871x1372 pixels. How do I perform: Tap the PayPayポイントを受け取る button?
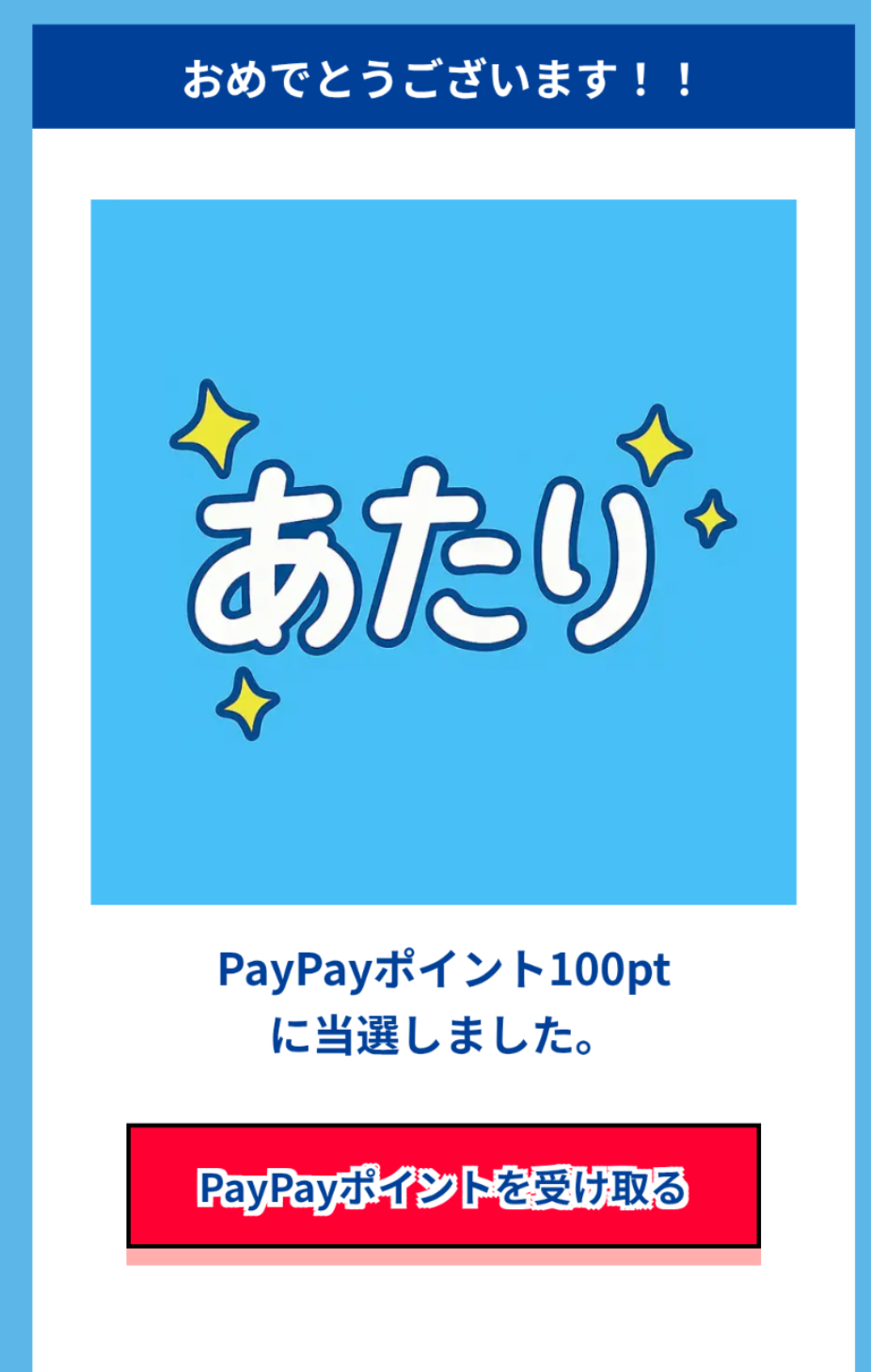443,1187
